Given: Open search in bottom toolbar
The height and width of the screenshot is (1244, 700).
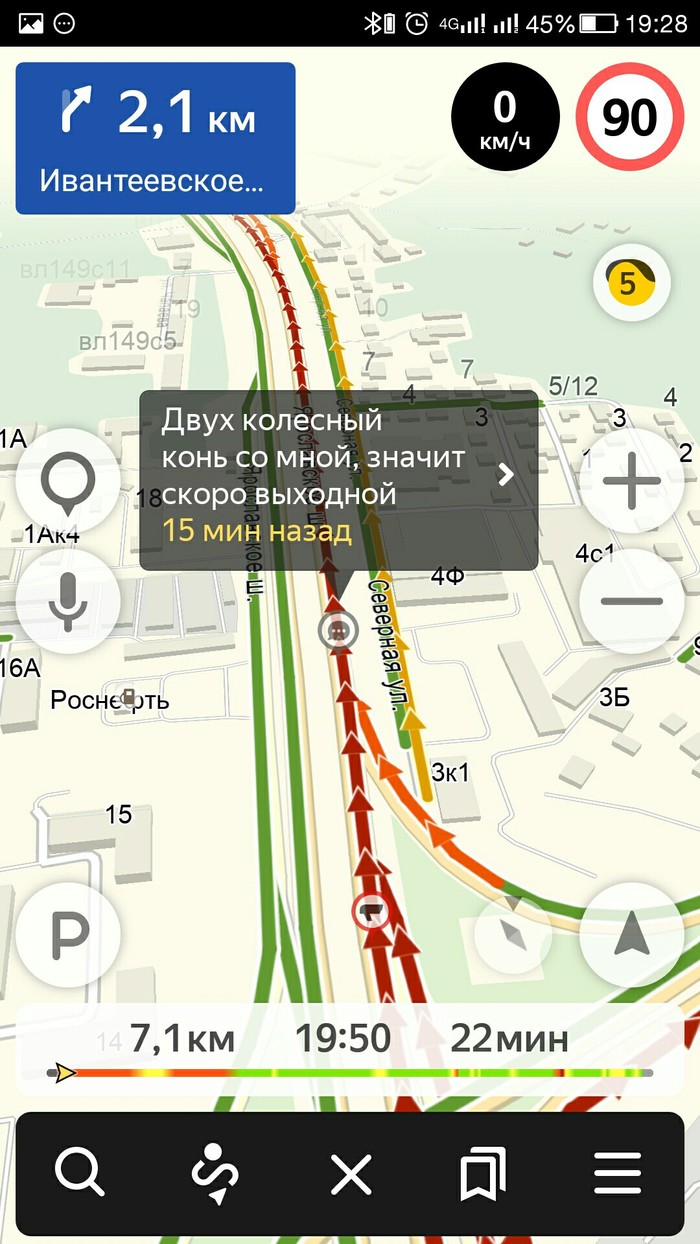Looking at the screenshot, I should click(80, 1173).
